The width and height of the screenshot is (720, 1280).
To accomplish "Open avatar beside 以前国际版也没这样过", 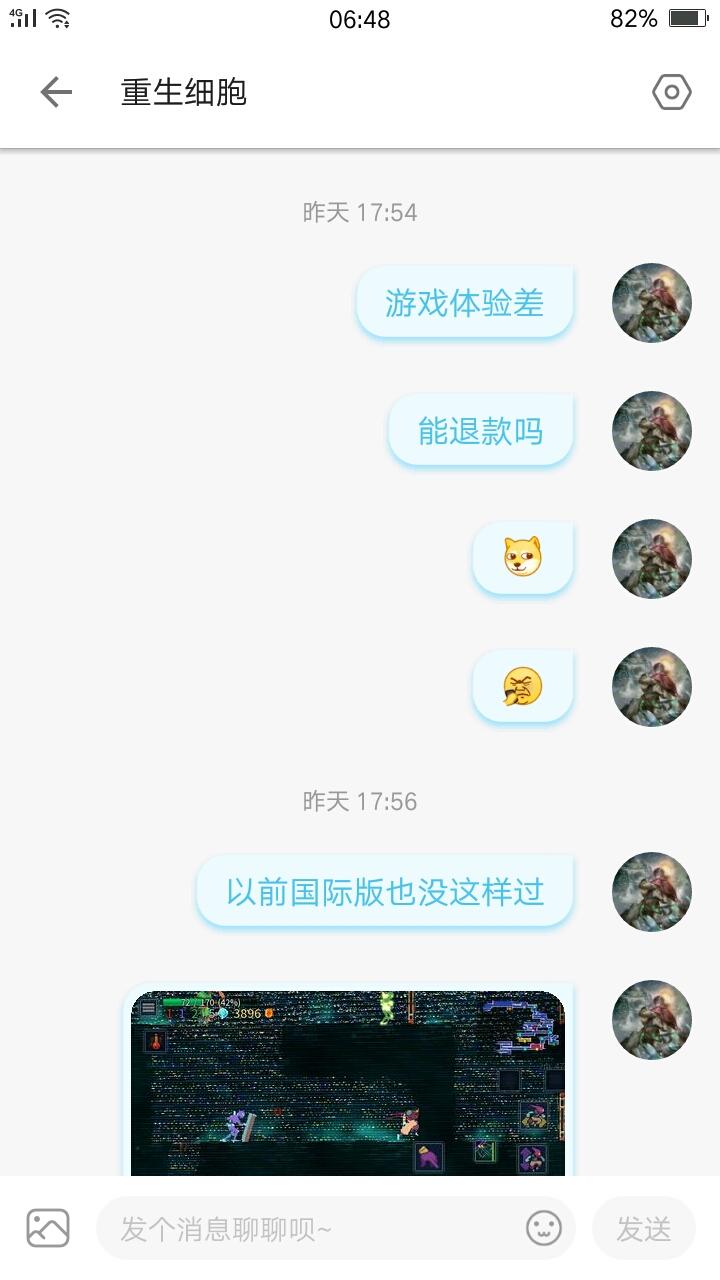I will [652, 892].
